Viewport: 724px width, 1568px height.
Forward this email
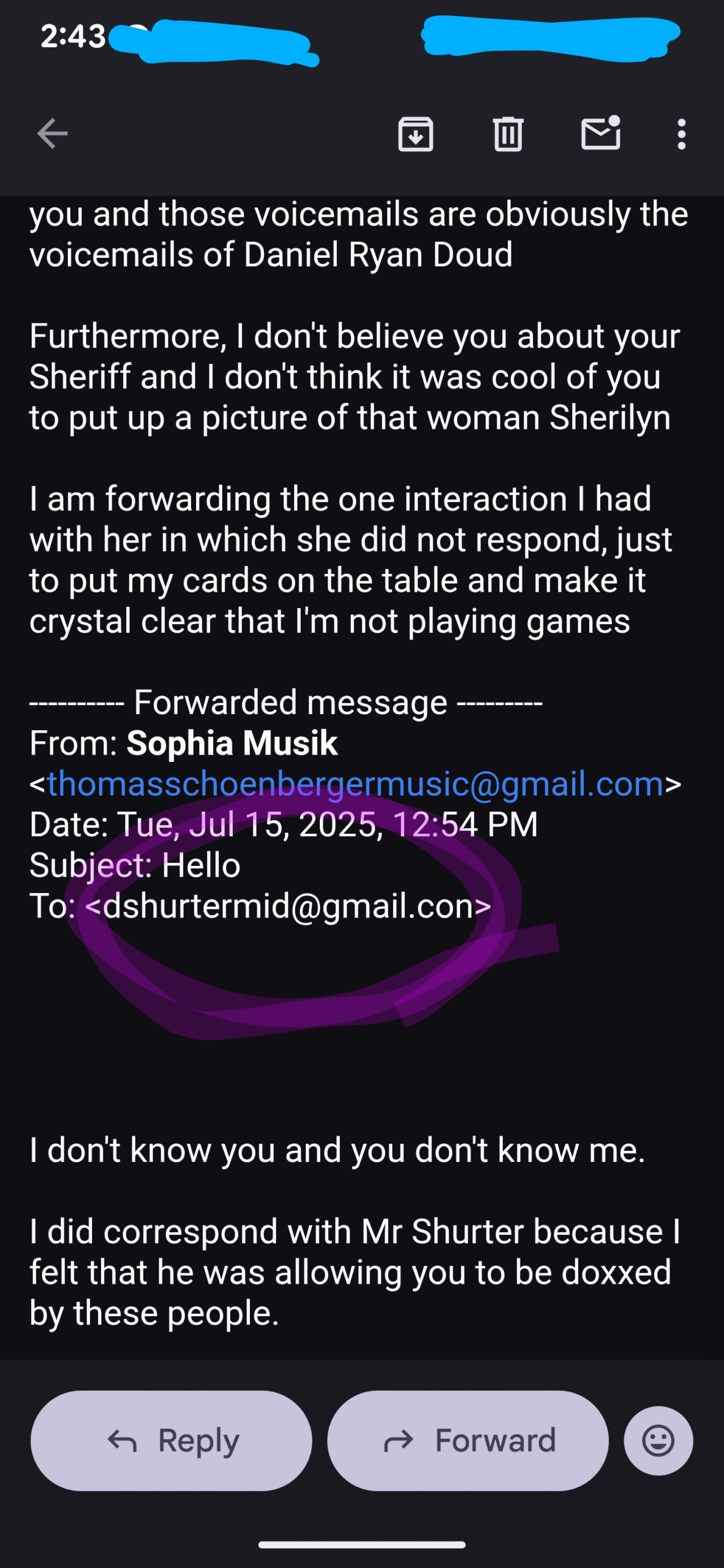coord(468,1441)
